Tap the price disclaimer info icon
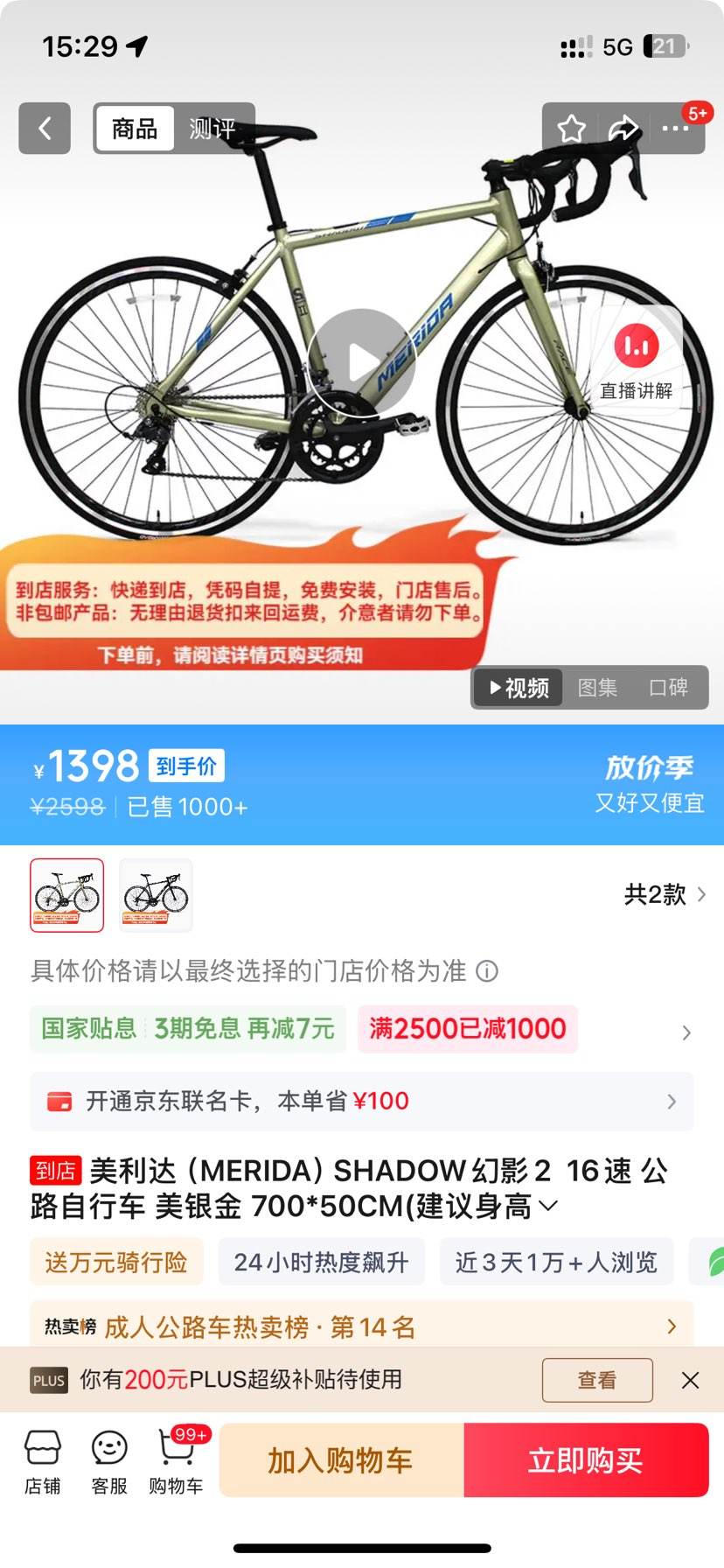This screenshot has width=724, height=1568. (x=487, y=971)
